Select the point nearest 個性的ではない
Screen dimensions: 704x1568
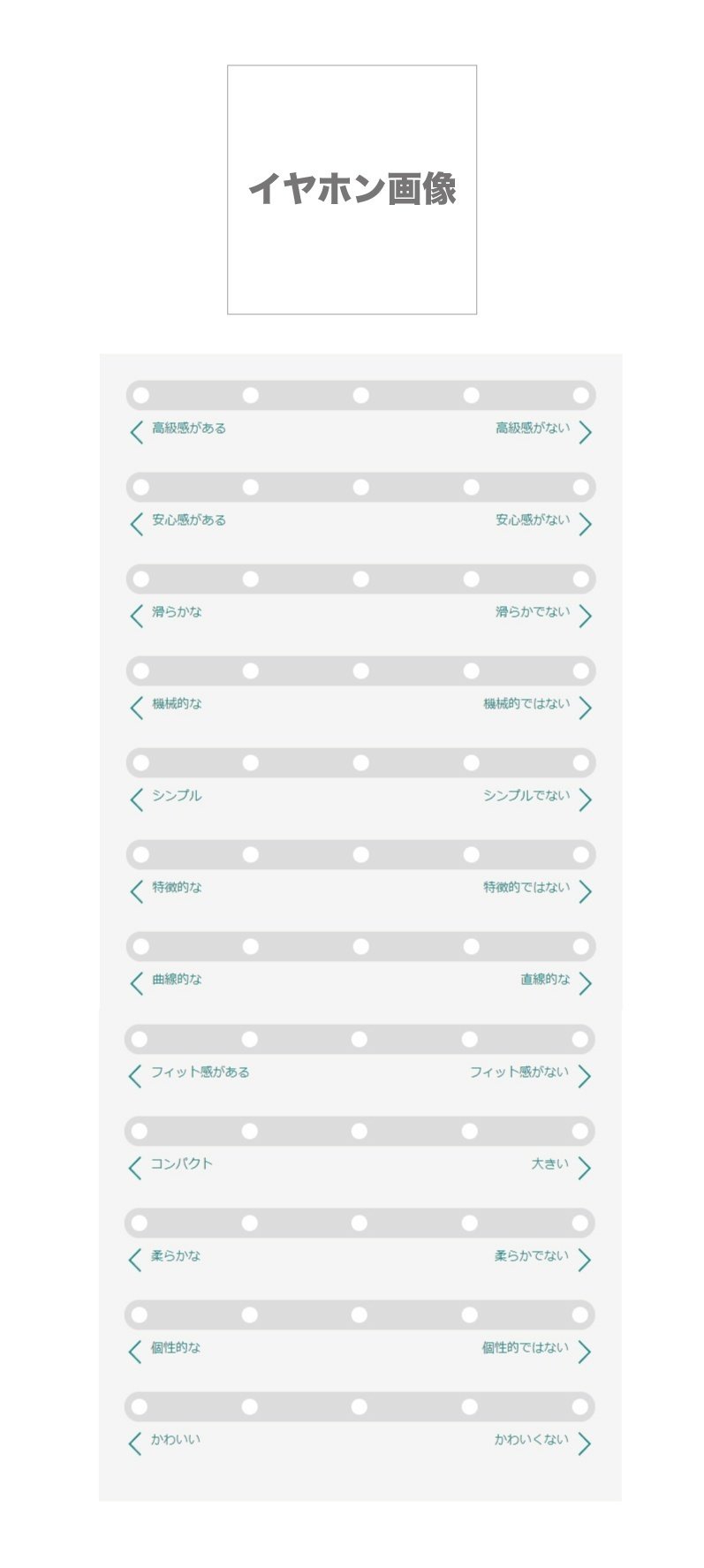[x=579, y=1314]
